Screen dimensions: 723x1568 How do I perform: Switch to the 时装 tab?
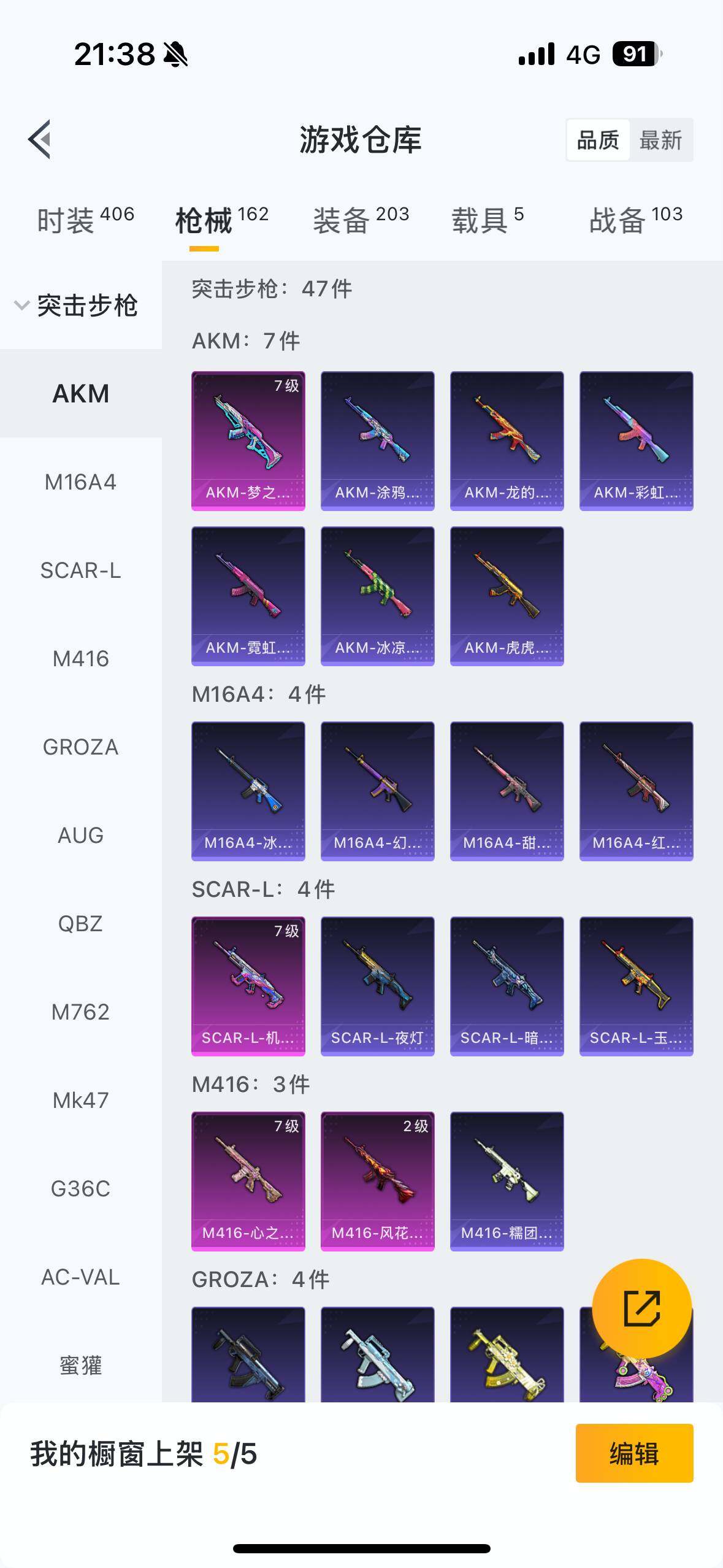coord(85,220)
